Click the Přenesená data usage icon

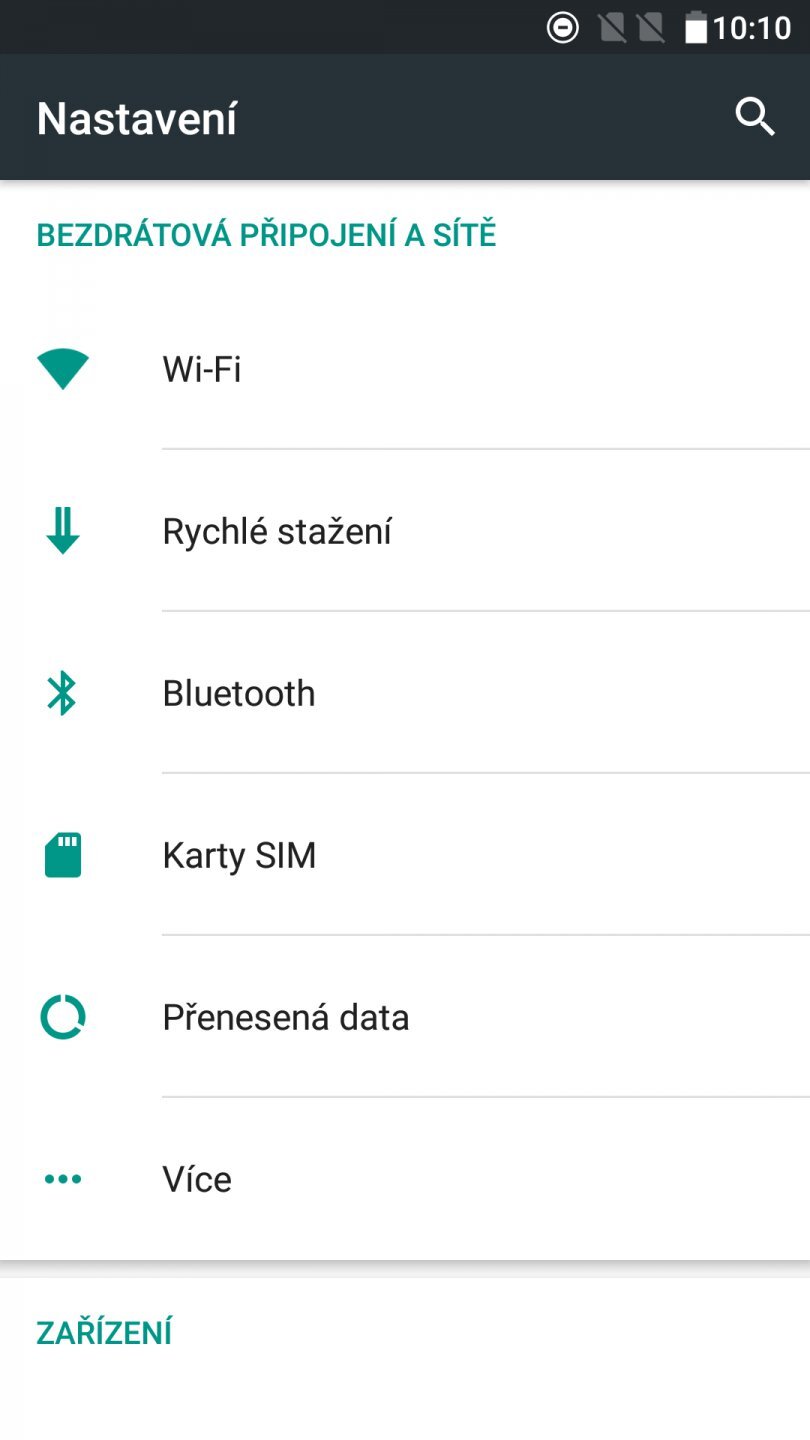62,1016
